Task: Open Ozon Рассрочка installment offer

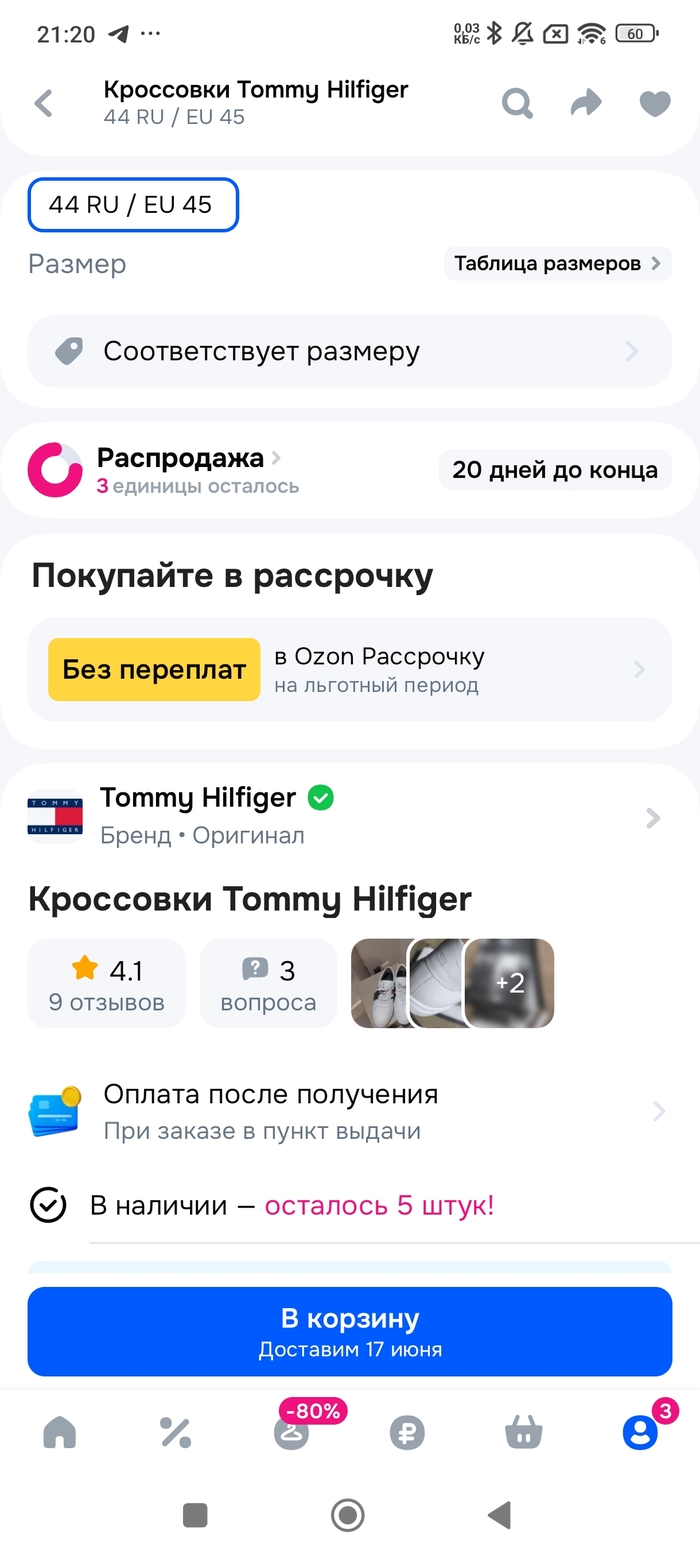Action: coord(350,669)
